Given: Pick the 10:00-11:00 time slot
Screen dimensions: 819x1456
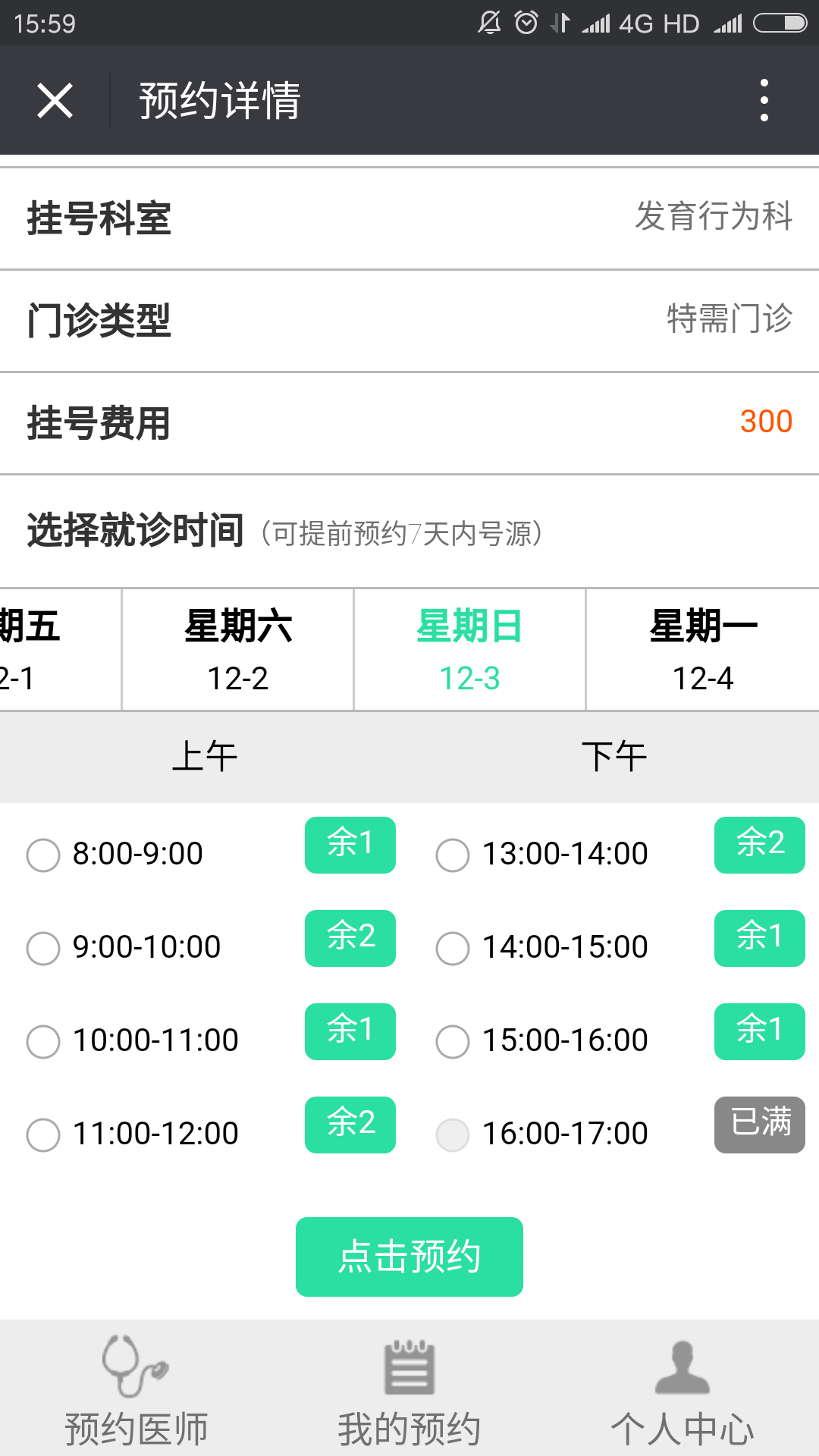Looking at the screenshot, I should pyautogui.click(x=43, y=1041).
